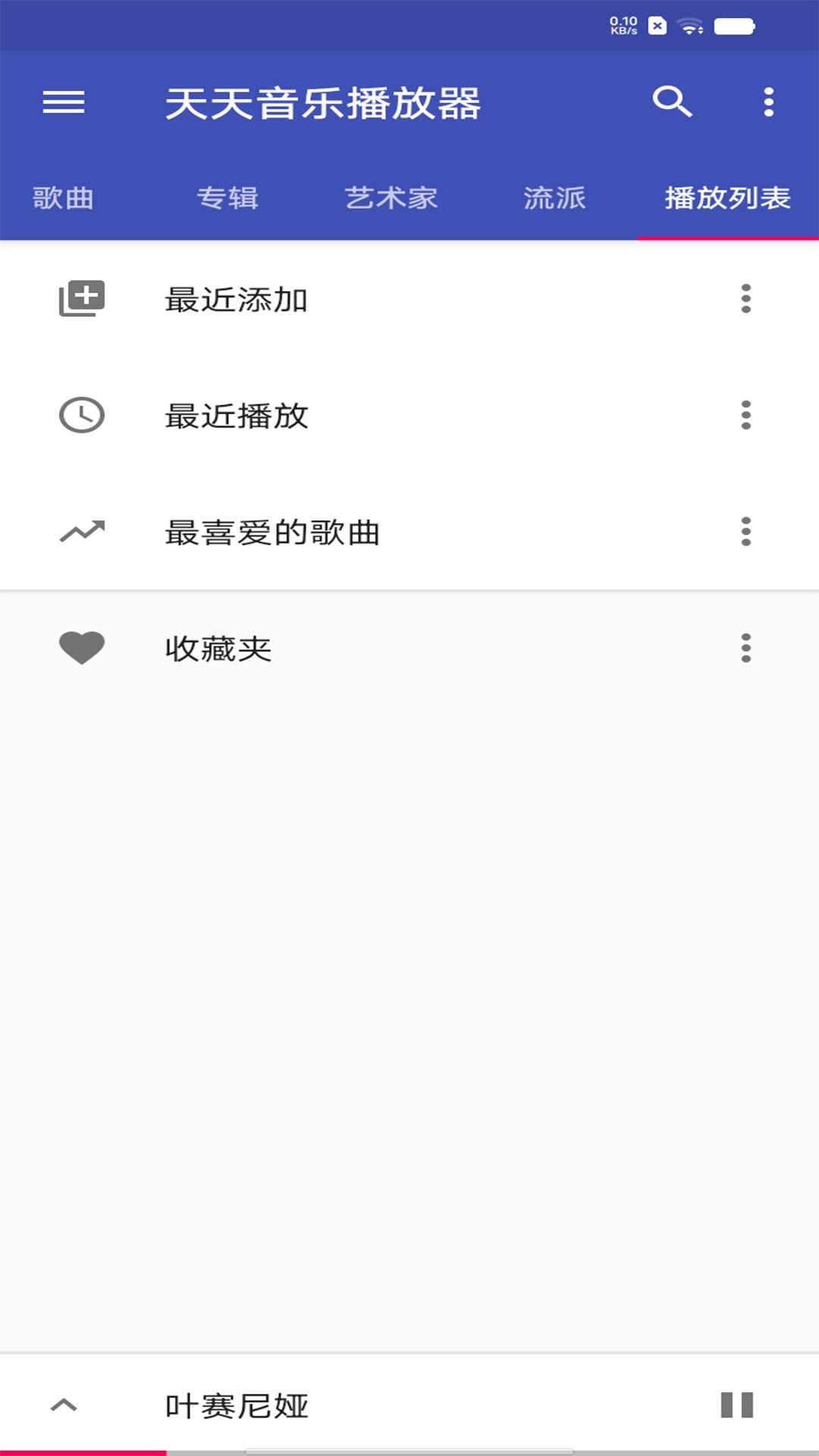Open the options menu for 最近播放
The image size is (819, 1456).
745,415
